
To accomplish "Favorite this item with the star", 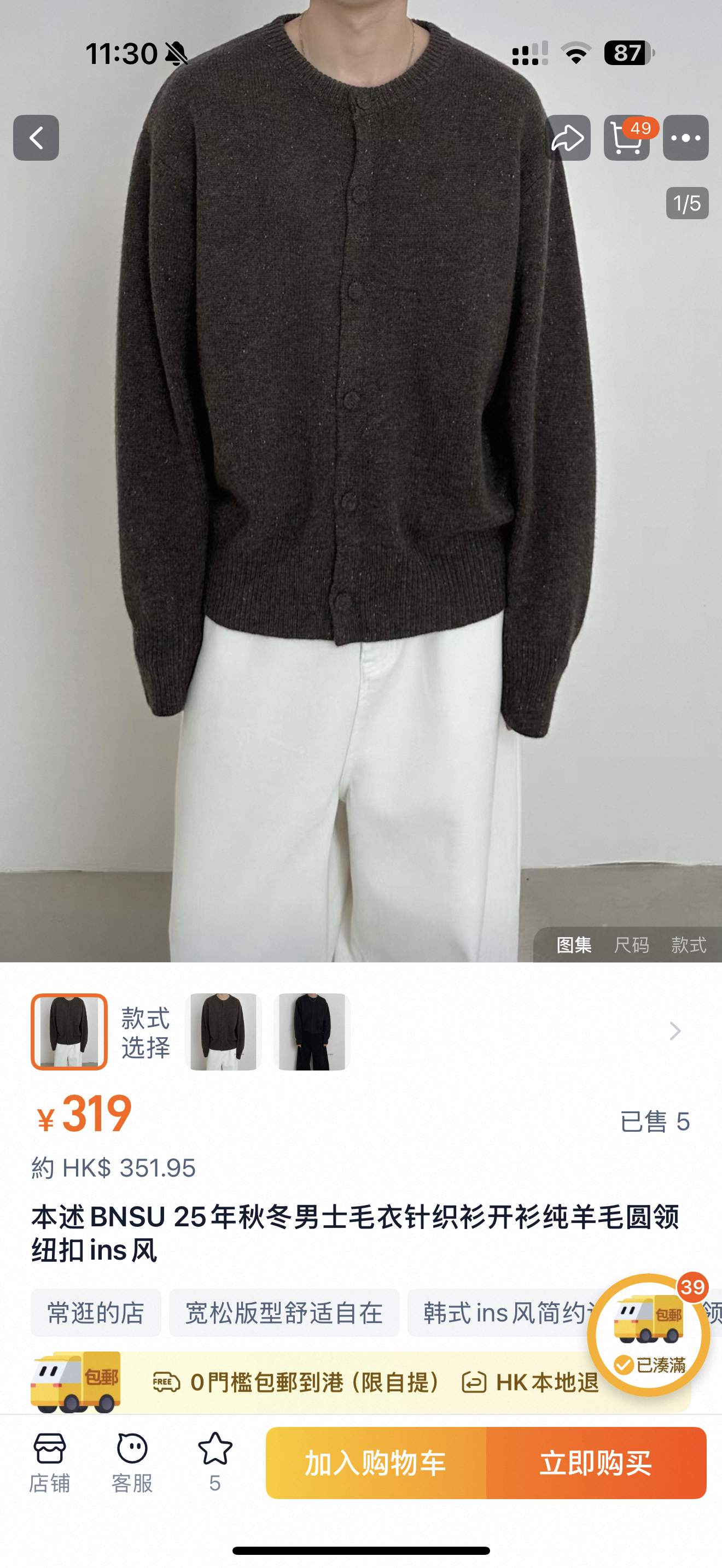I will pyautogui.click(x=215, y=1462).
